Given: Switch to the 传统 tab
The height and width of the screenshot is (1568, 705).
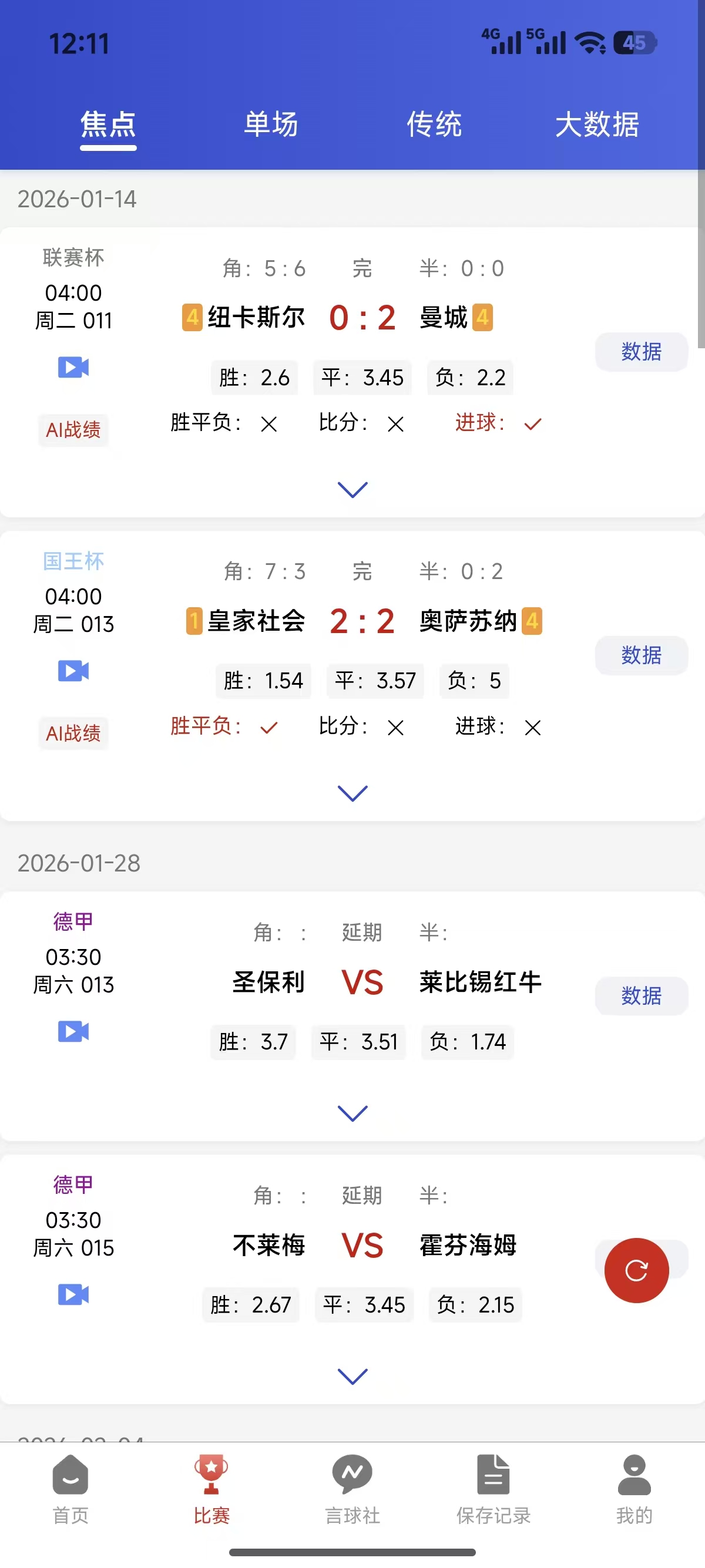Looking at the screenshot, I should [434, 125].
